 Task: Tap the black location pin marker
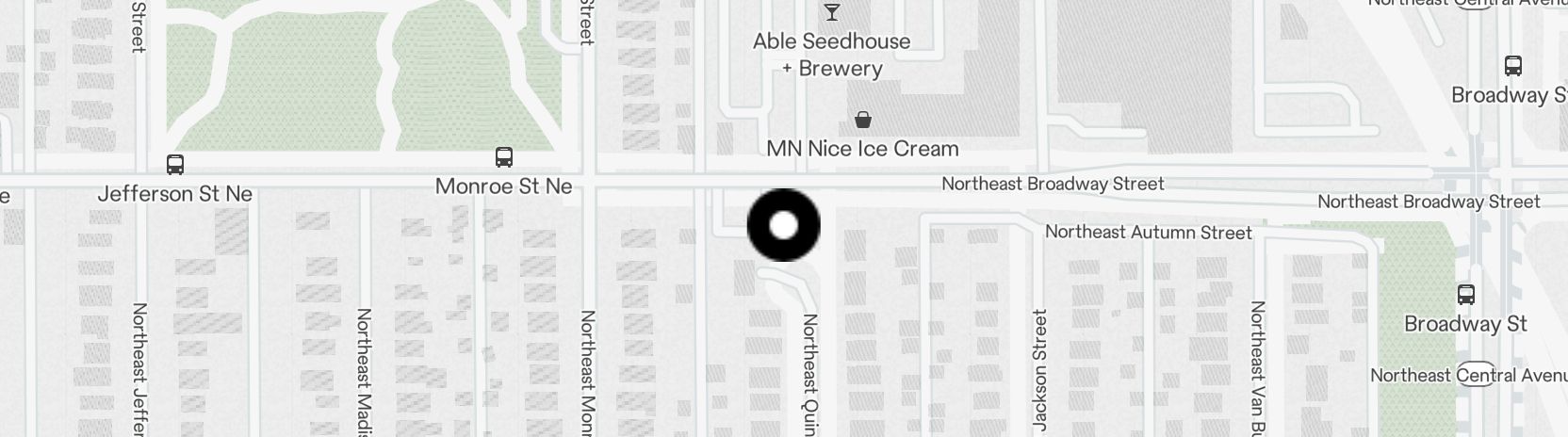coord(783,225)
